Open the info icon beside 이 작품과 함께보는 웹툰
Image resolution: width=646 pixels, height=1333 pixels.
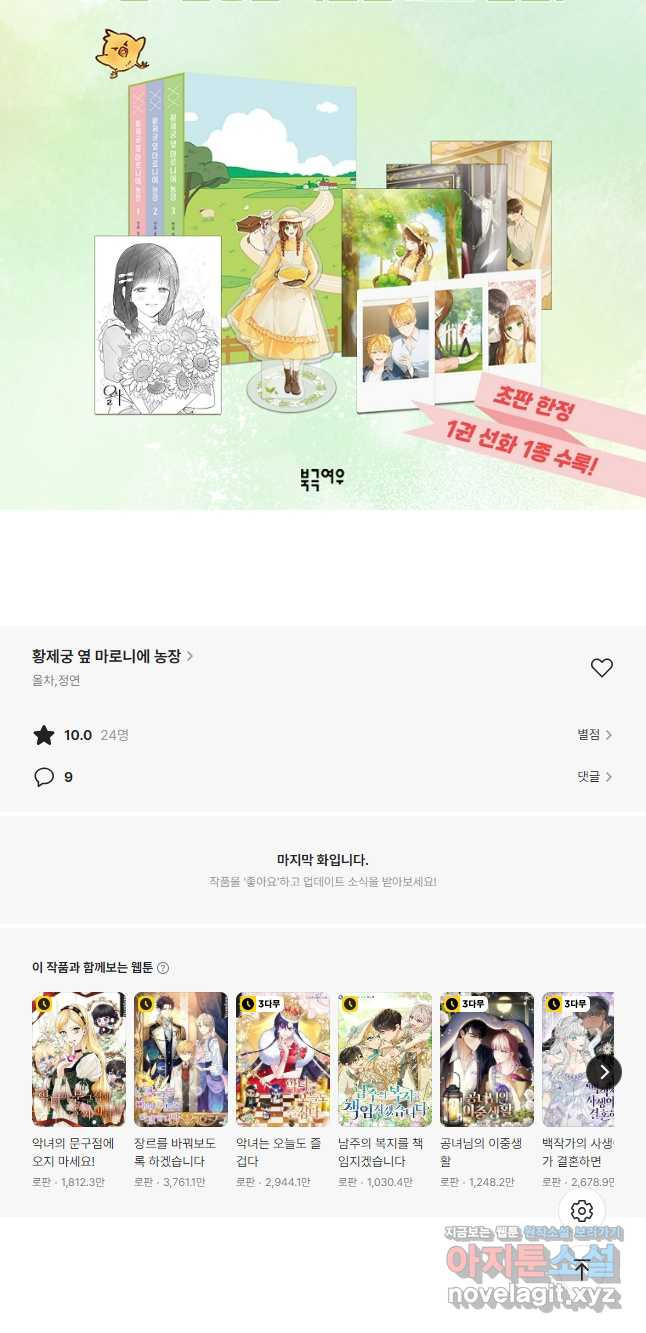click(163, 968)
